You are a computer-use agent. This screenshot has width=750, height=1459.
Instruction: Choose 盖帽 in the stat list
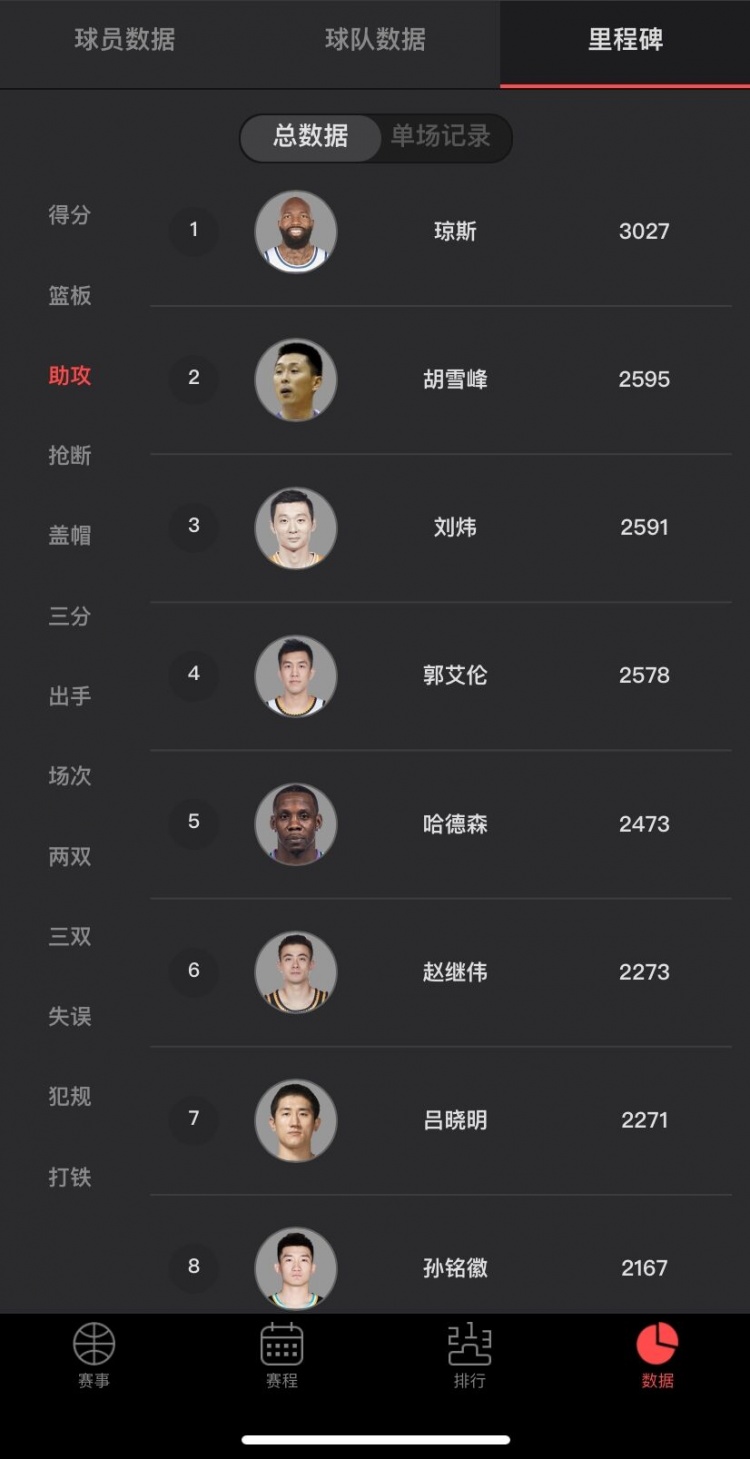click(x=70, y=535)
